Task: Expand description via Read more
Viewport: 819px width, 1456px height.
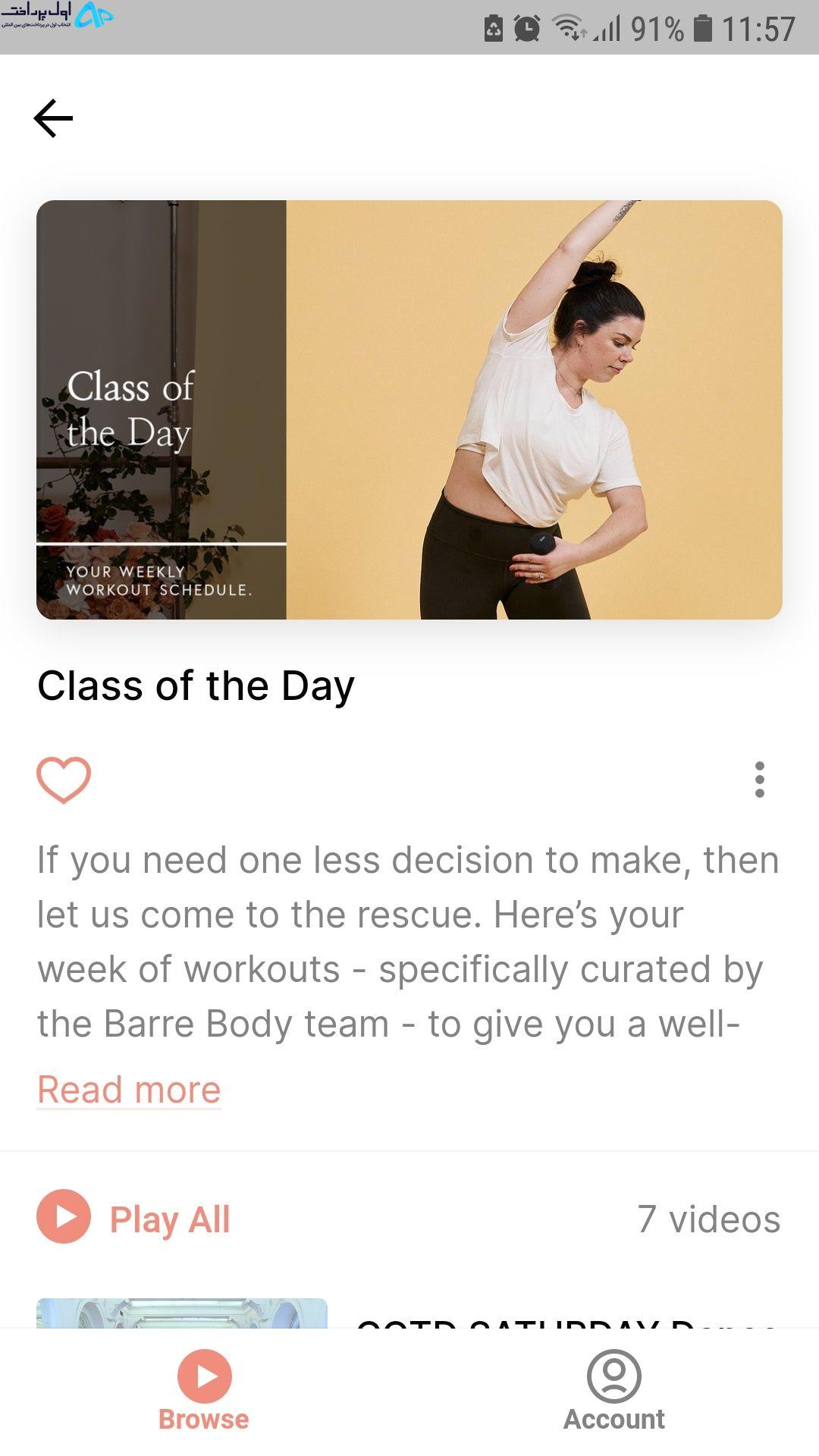Action: [x=129, y=1090]
